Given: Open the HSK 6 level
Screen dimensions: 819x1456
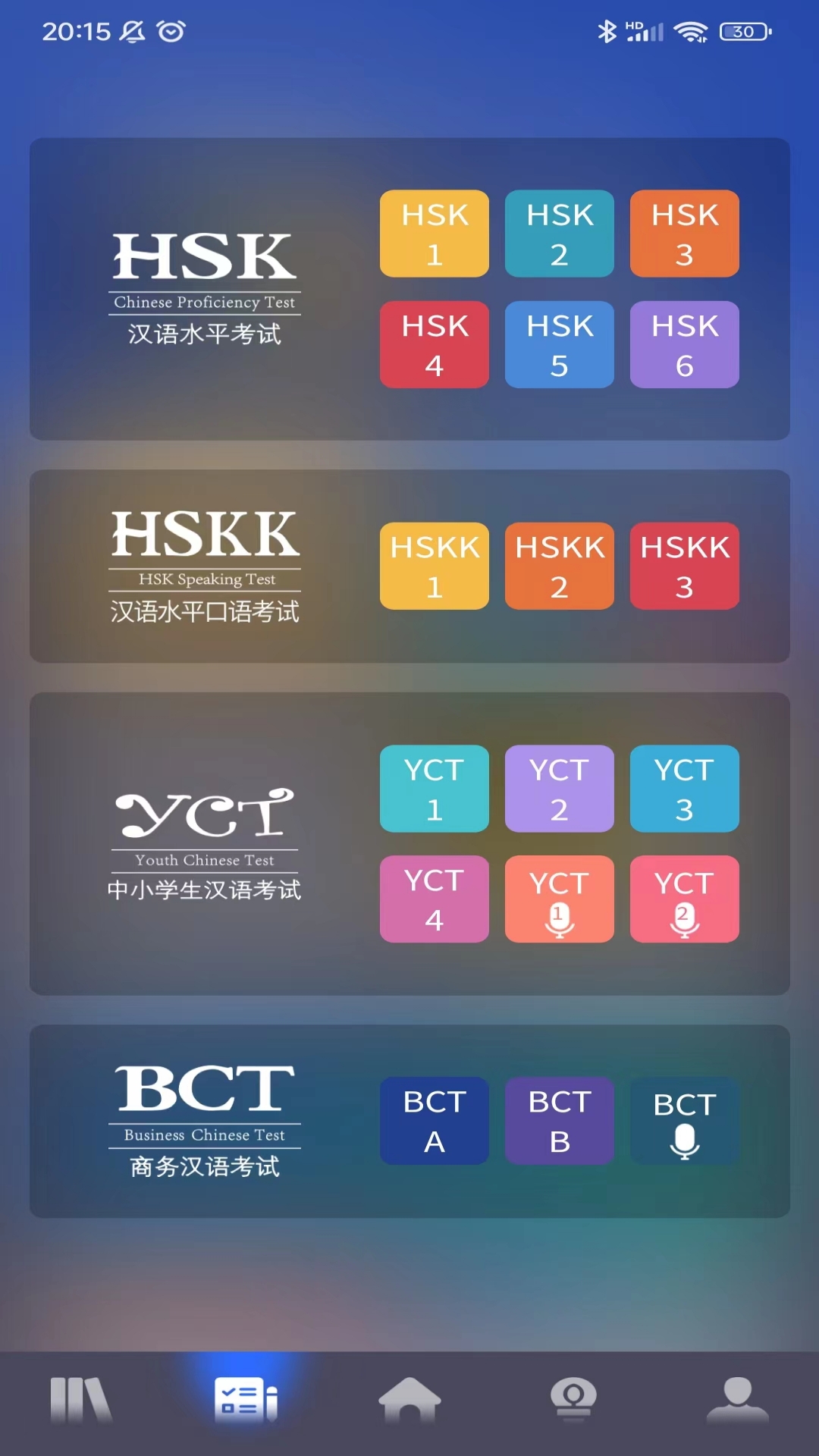Looking at the screenshot, I should click(x=684, y=344).
